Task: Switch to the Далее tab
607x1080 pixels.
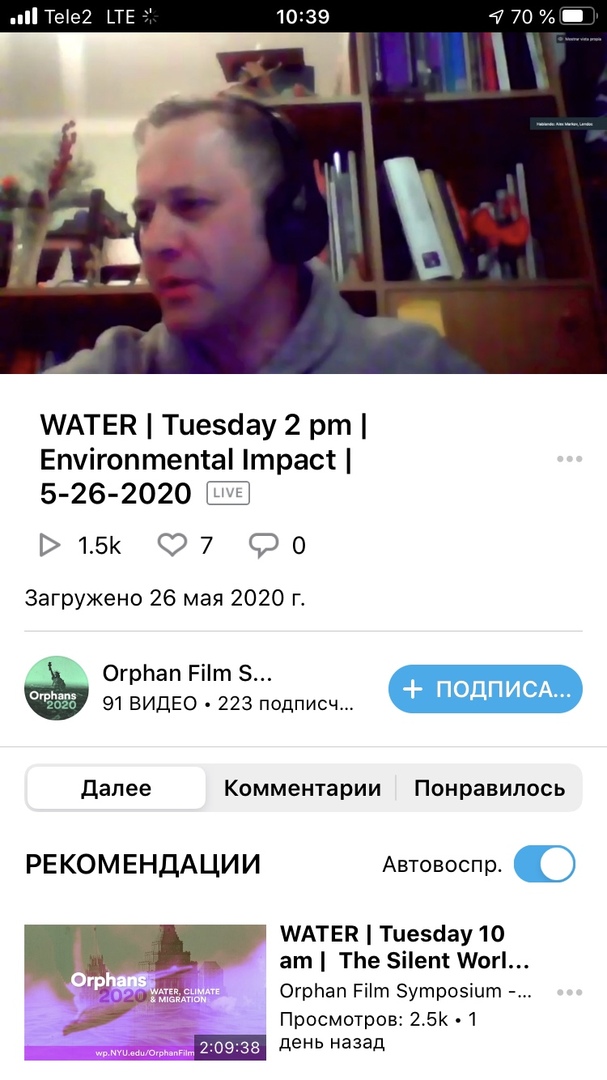Action: pos(116,788)
